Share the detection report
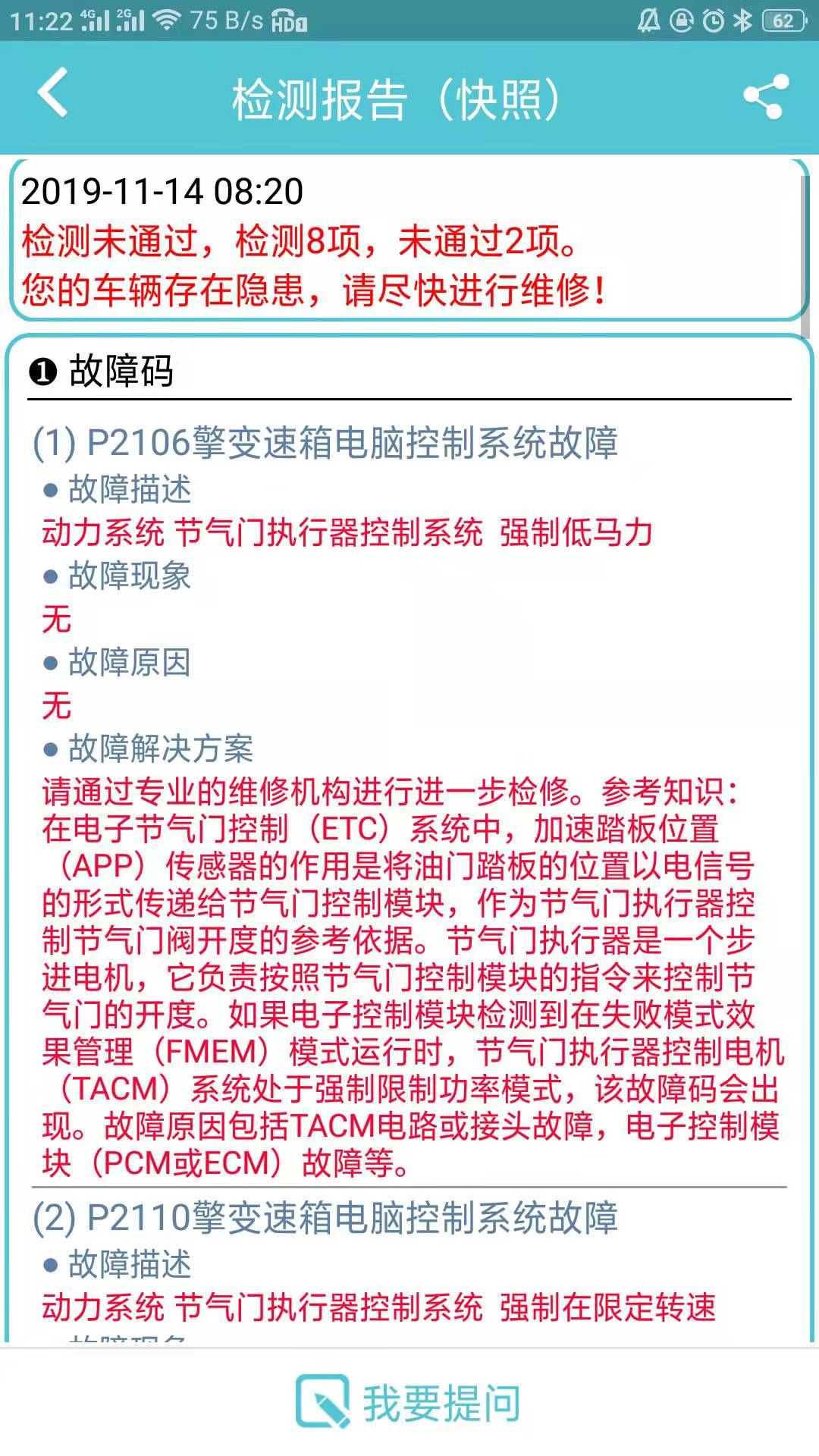The height and width of the screenshot is (1456, 819). 766,96
